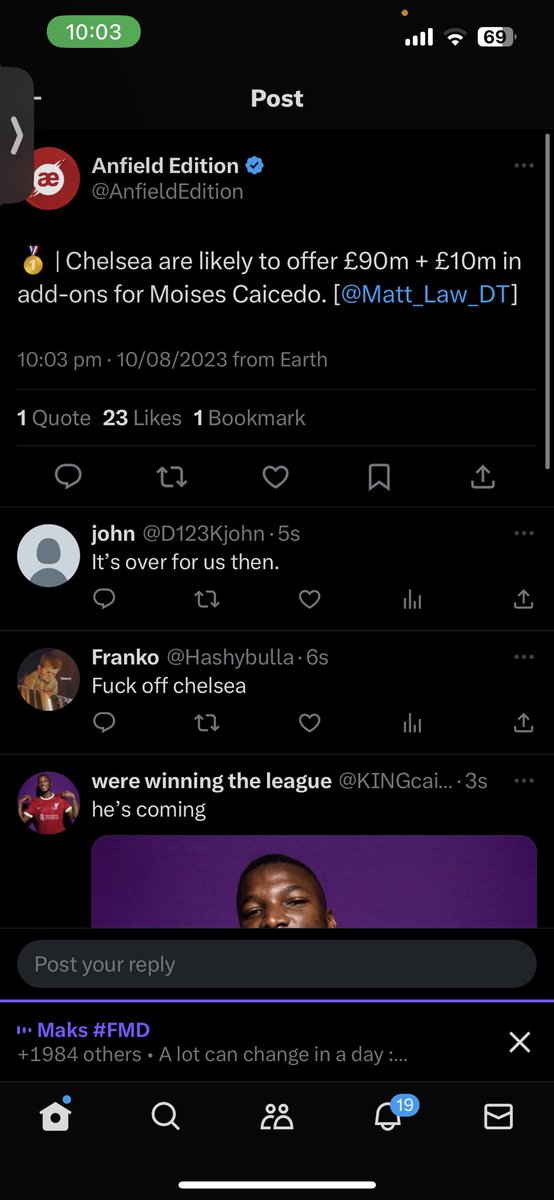Go to the Home tab
The width and height of the screenshot is (554, 1200).
pyautogui.click(x=55, y=1116)
